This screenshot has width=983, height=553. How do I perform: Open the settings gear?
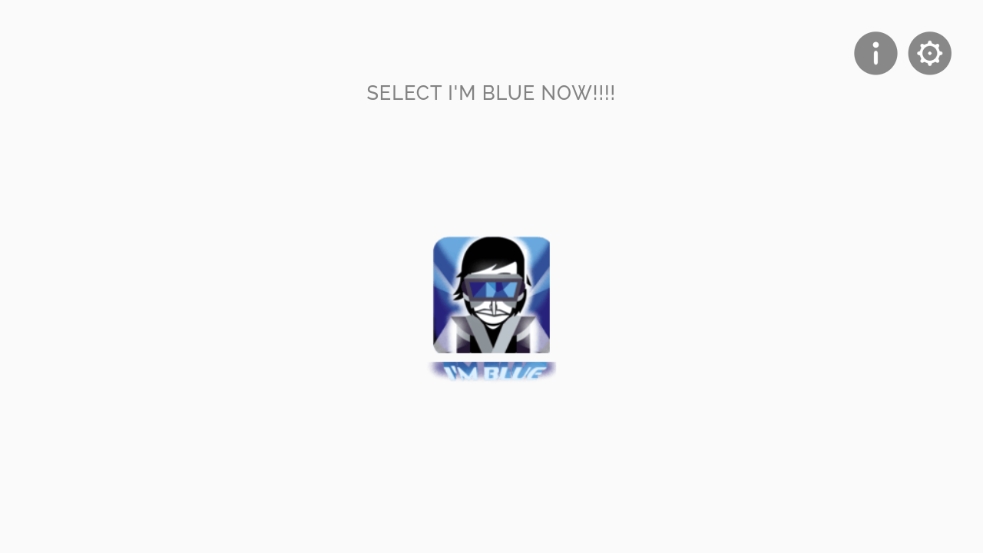pyautogui.click(x=929, y=53)
